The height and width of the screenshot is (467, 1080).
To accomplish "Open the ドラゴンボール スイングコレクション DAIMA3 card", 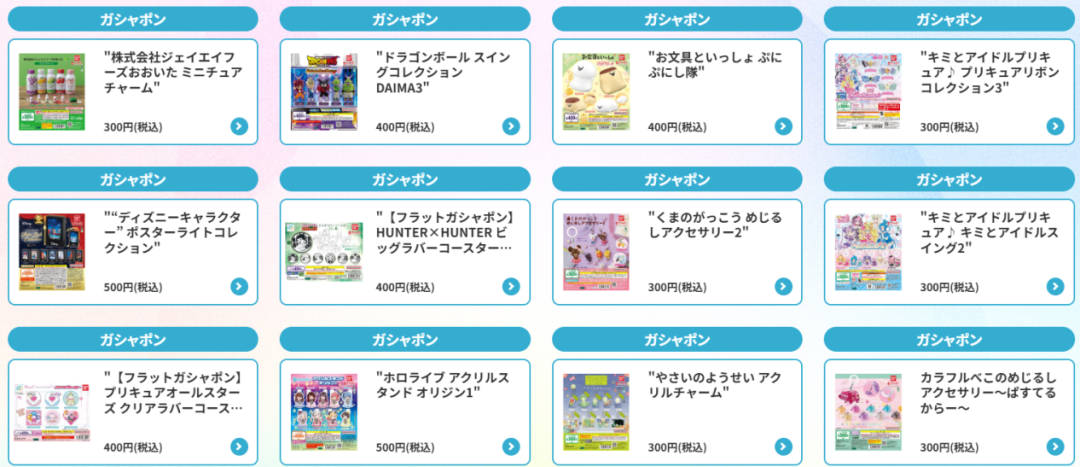I will coord(405,92).
